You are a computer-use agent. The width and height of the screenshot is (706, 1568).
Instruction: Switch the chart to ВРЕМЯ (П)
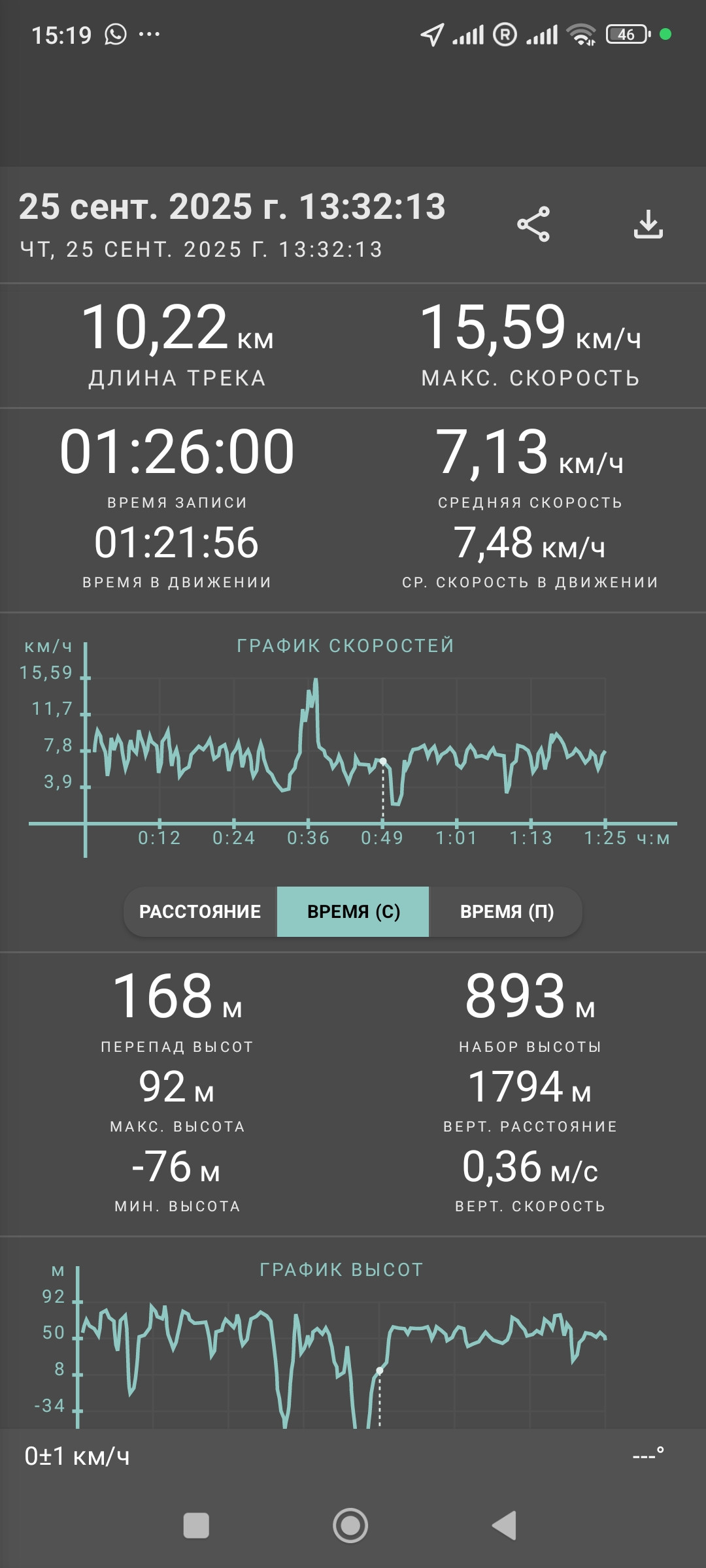506,911
